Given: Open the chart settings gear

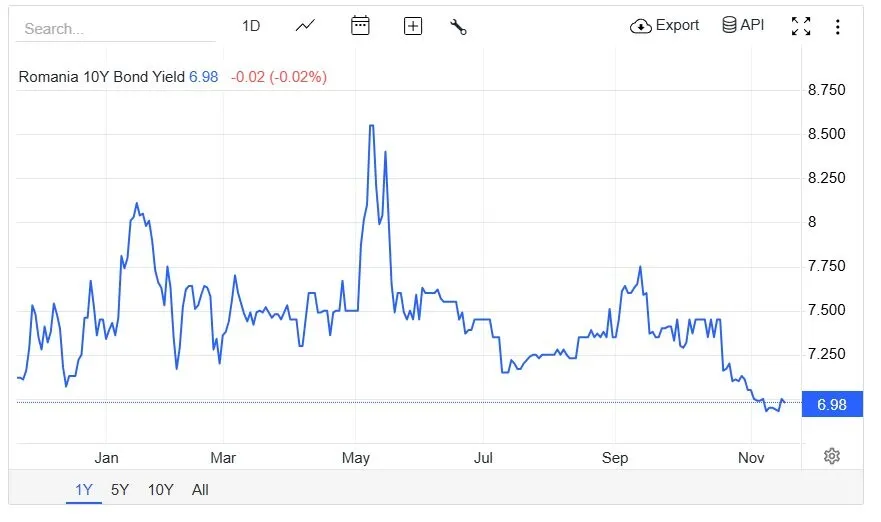Looking at the screenshot, I should coord(832,456).
